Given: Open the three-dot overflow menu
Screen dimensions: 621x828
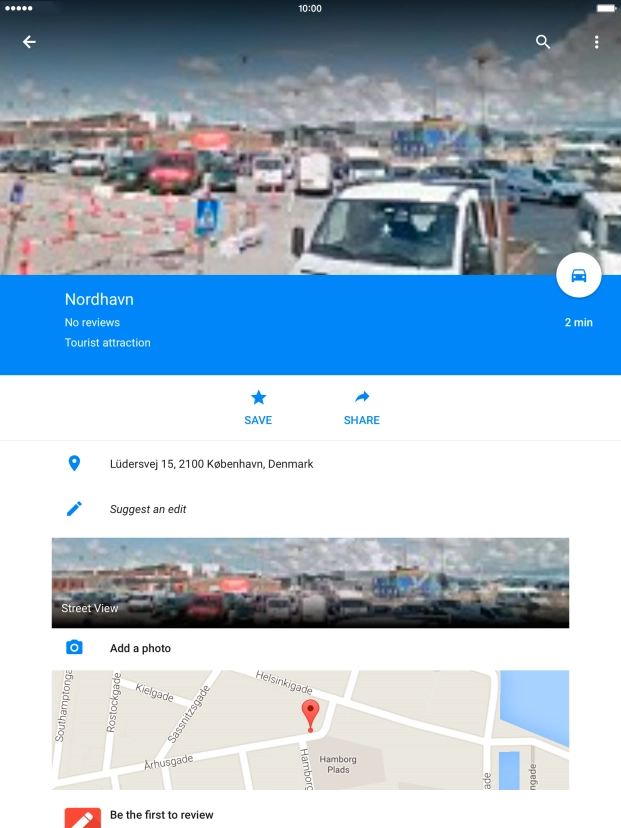Looking at the screenshot, I should pos(596,42).
